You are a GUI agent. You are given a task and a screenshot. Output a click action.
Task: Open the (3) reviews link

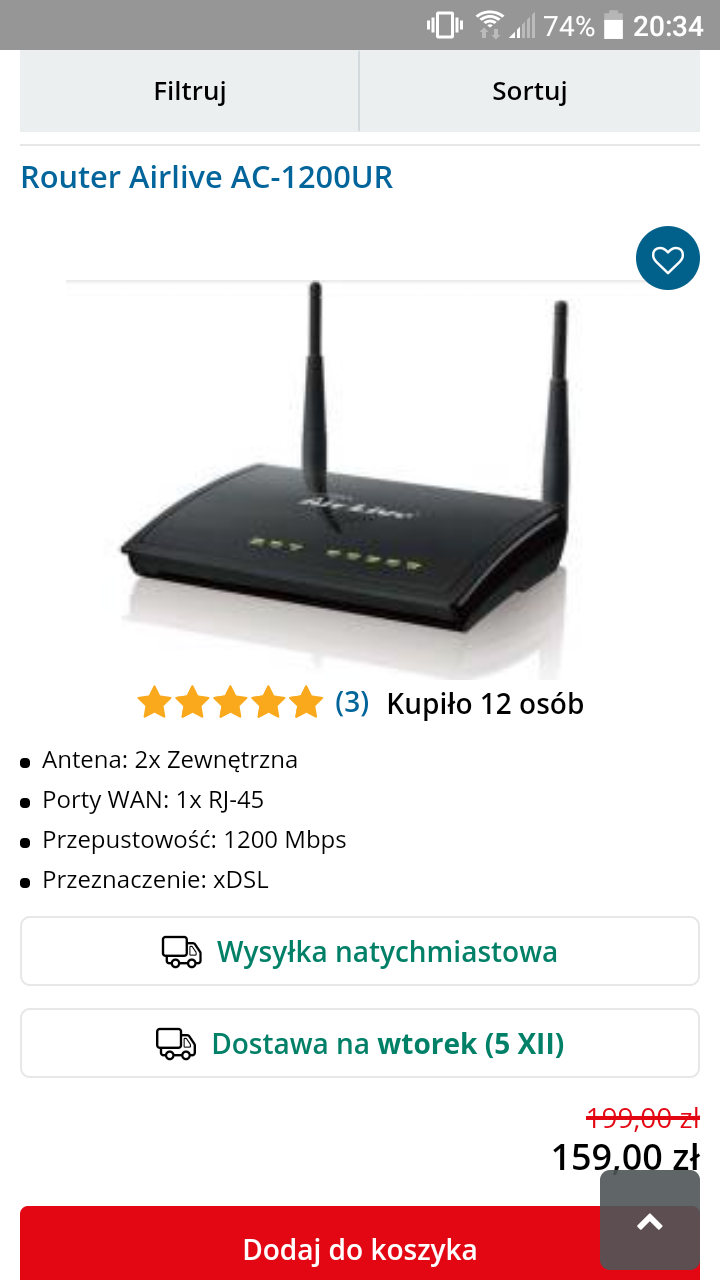point(352,703)
